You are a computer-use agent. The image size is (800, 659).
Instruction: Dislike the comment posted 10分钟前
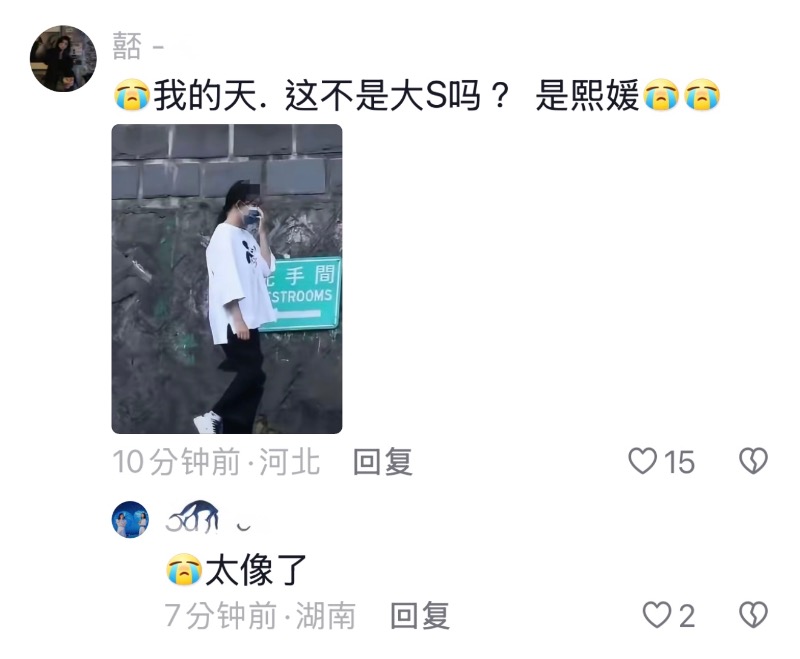tap(753, 461)
